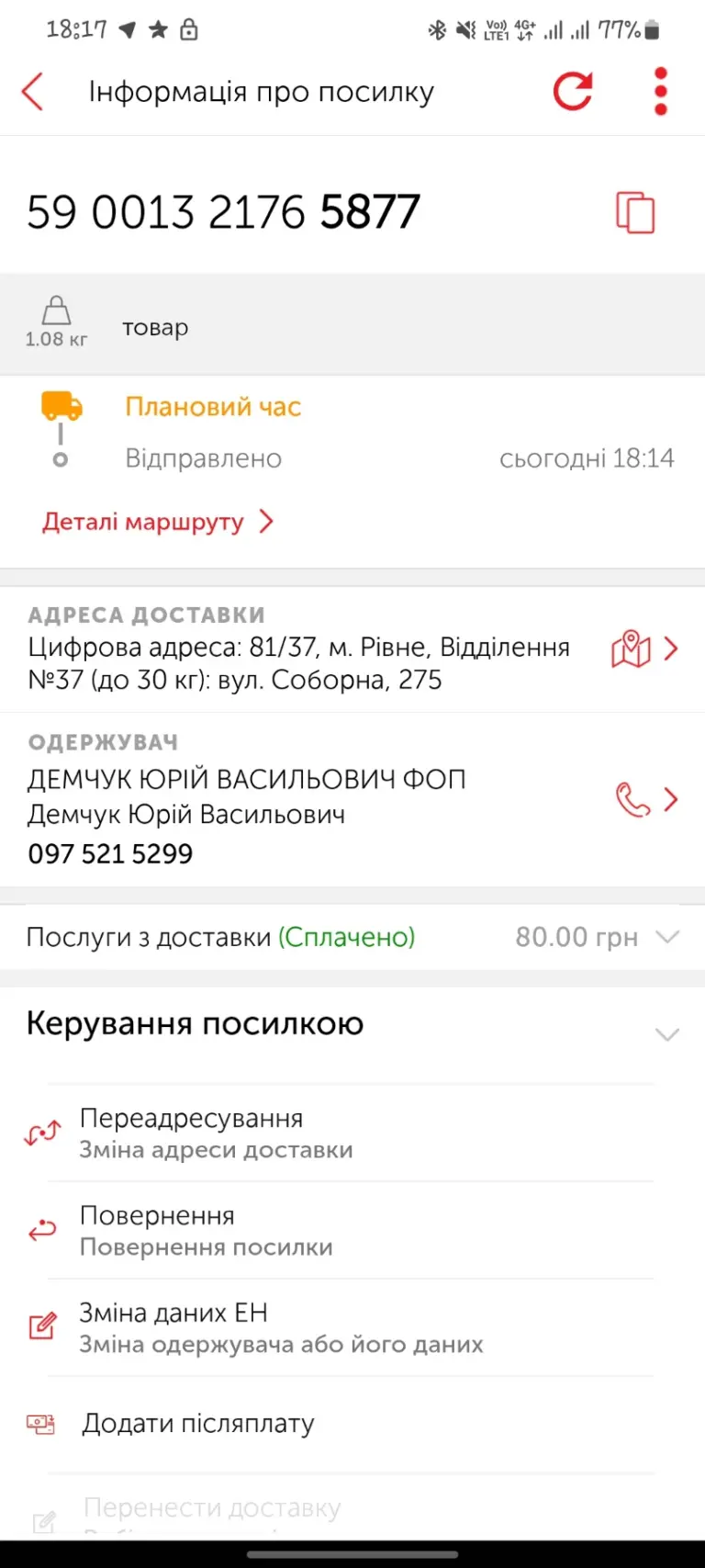Image resolution: width=705 pixels, height=1568 pixels.
Task: Refresh the parcel information
Action: point(572,91)
